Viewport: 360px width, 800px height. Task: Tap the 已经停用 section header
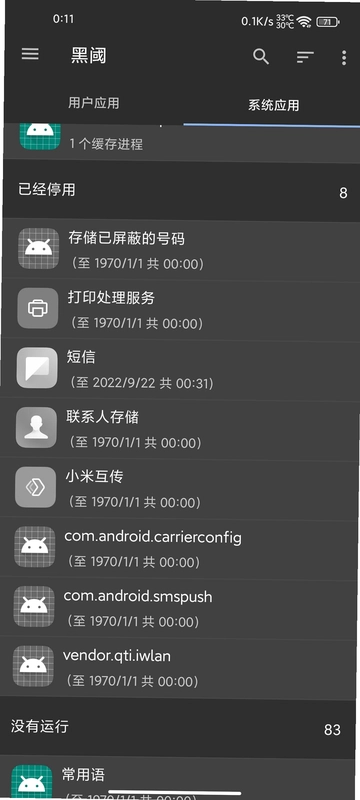[182, 191]
